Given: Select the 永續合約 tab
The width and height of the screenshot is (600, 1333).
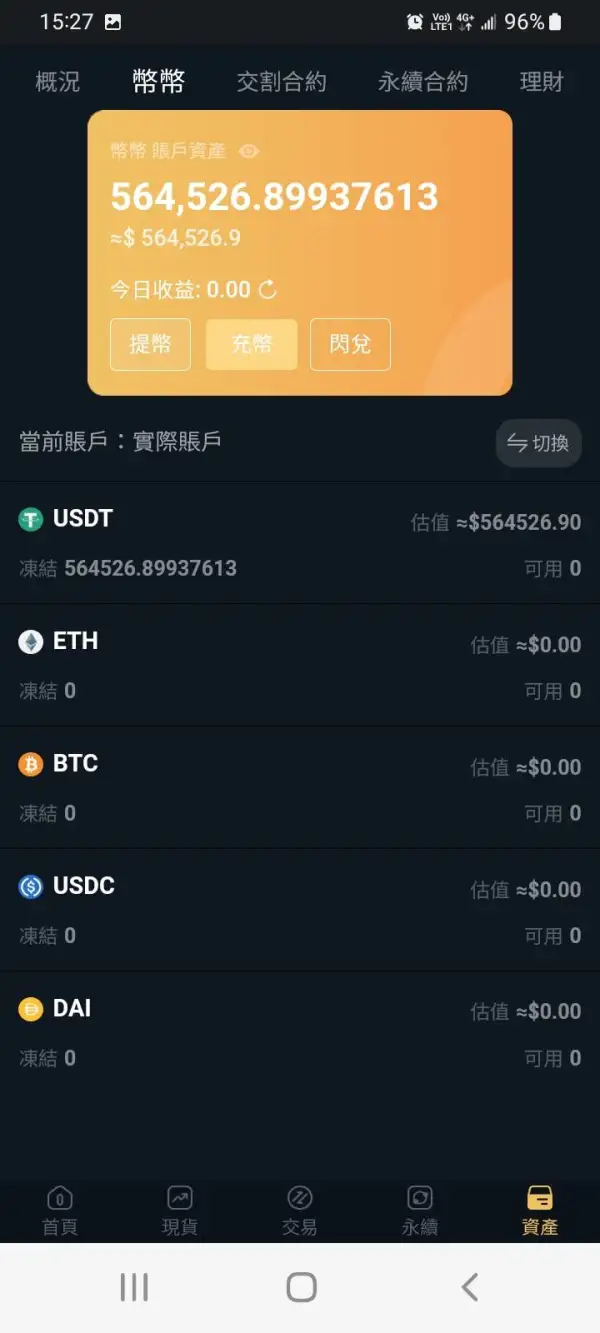Looking at the screenshot, I should coord(422,82).
